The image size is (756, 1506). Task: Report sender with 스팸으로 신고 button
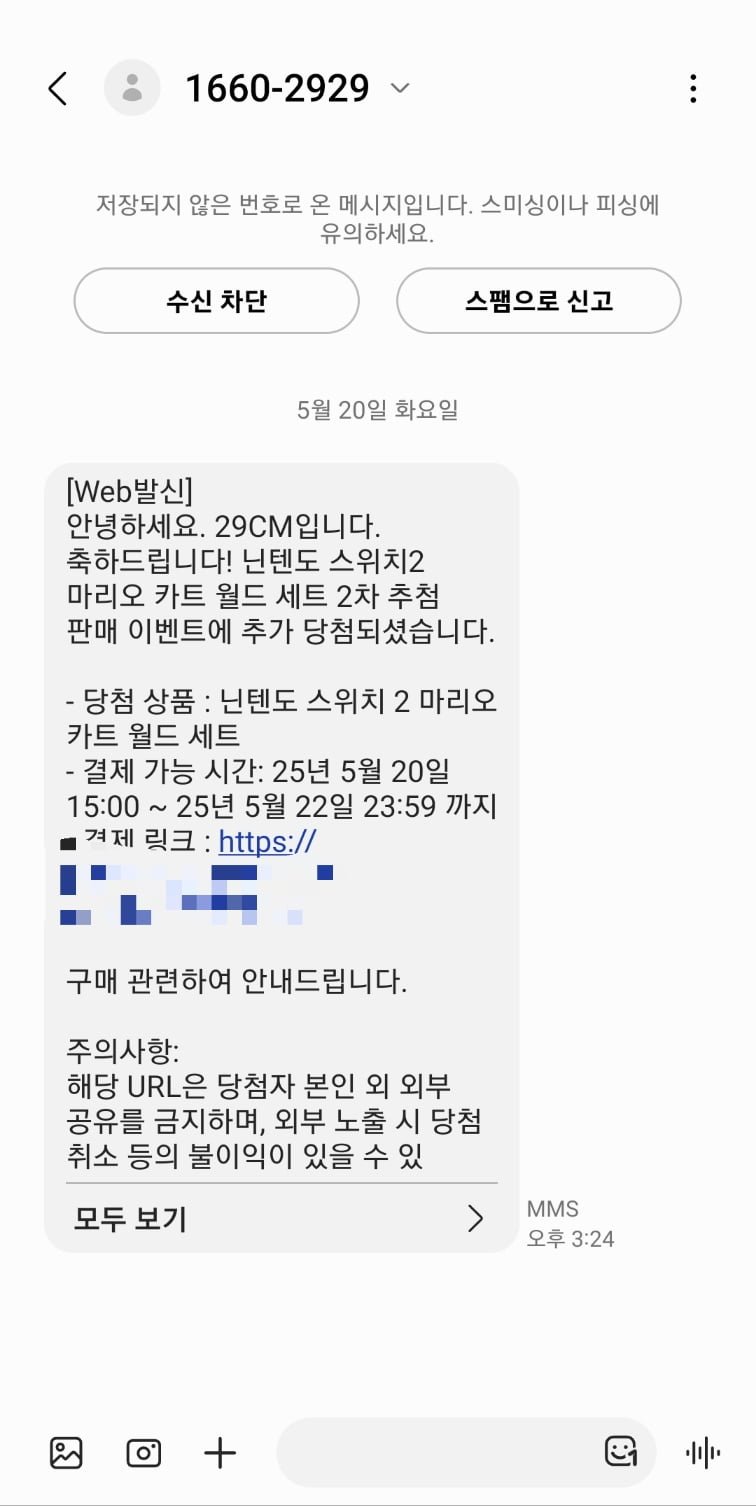click(539, 300)
